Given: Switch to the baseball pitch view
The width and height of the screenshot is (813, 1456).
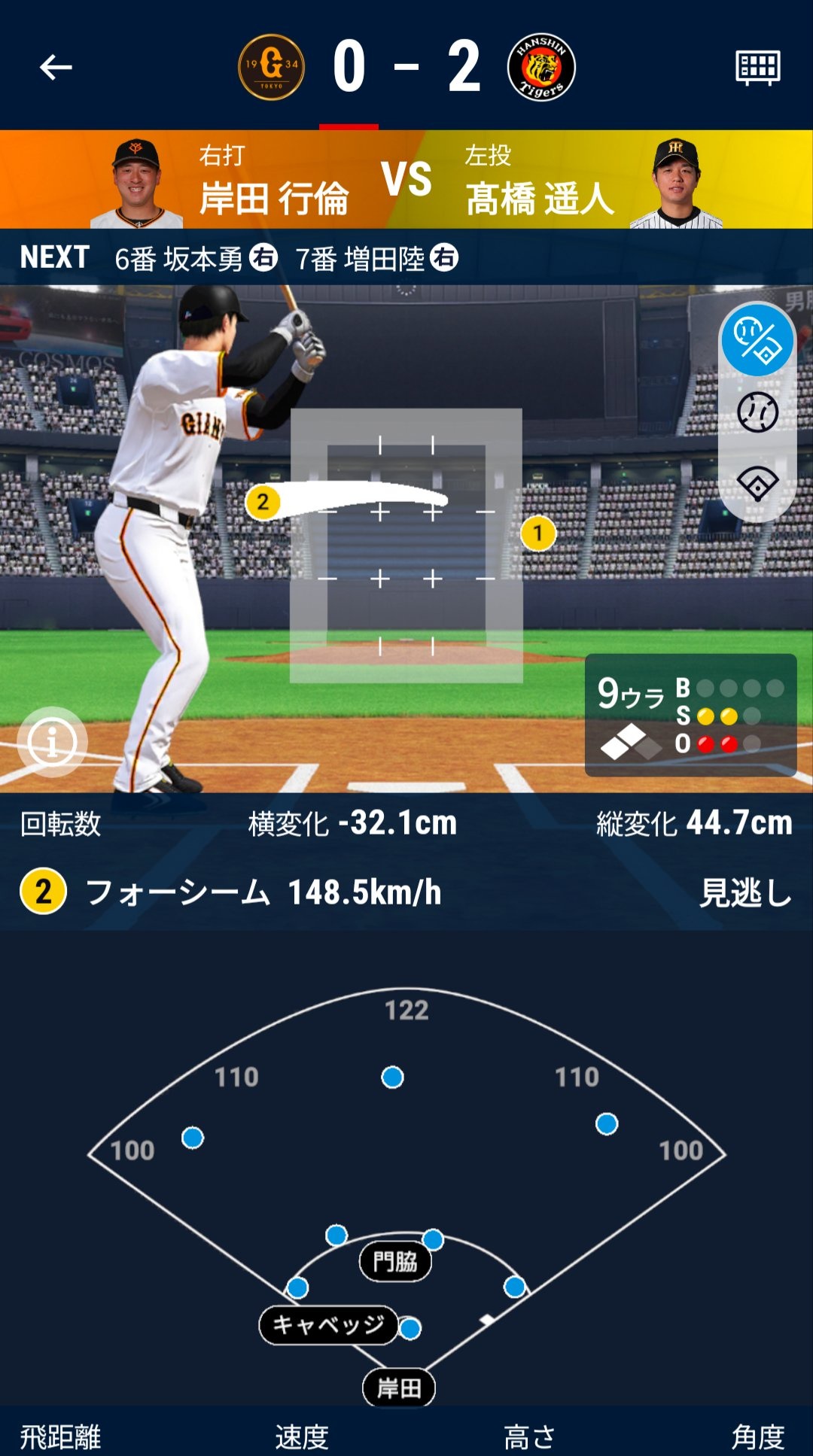Looking at the screenshot, I should (757, 412).
